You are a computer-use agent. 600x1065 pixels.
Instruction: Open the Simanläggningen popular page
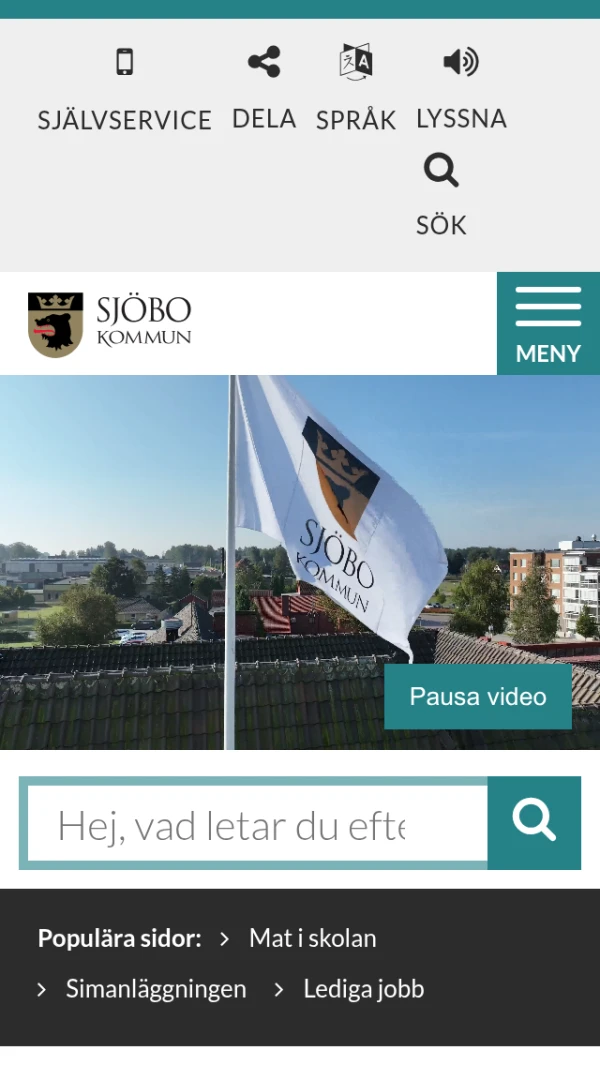(x=155, y=989)
